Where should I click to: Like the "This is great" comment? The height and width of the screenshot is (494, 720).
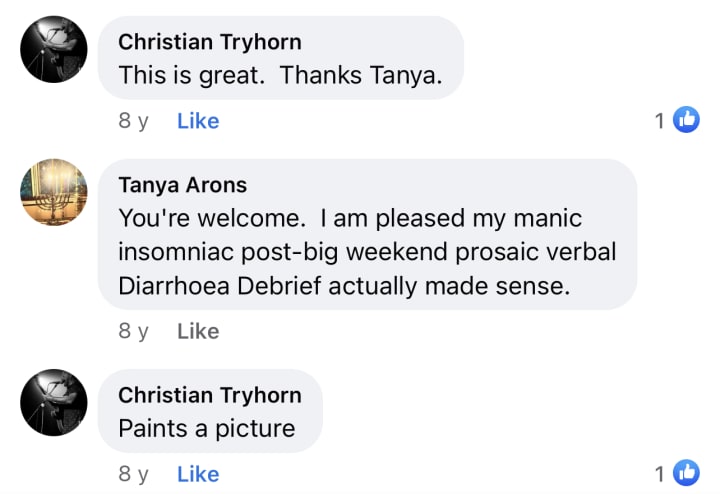(198, 121)
